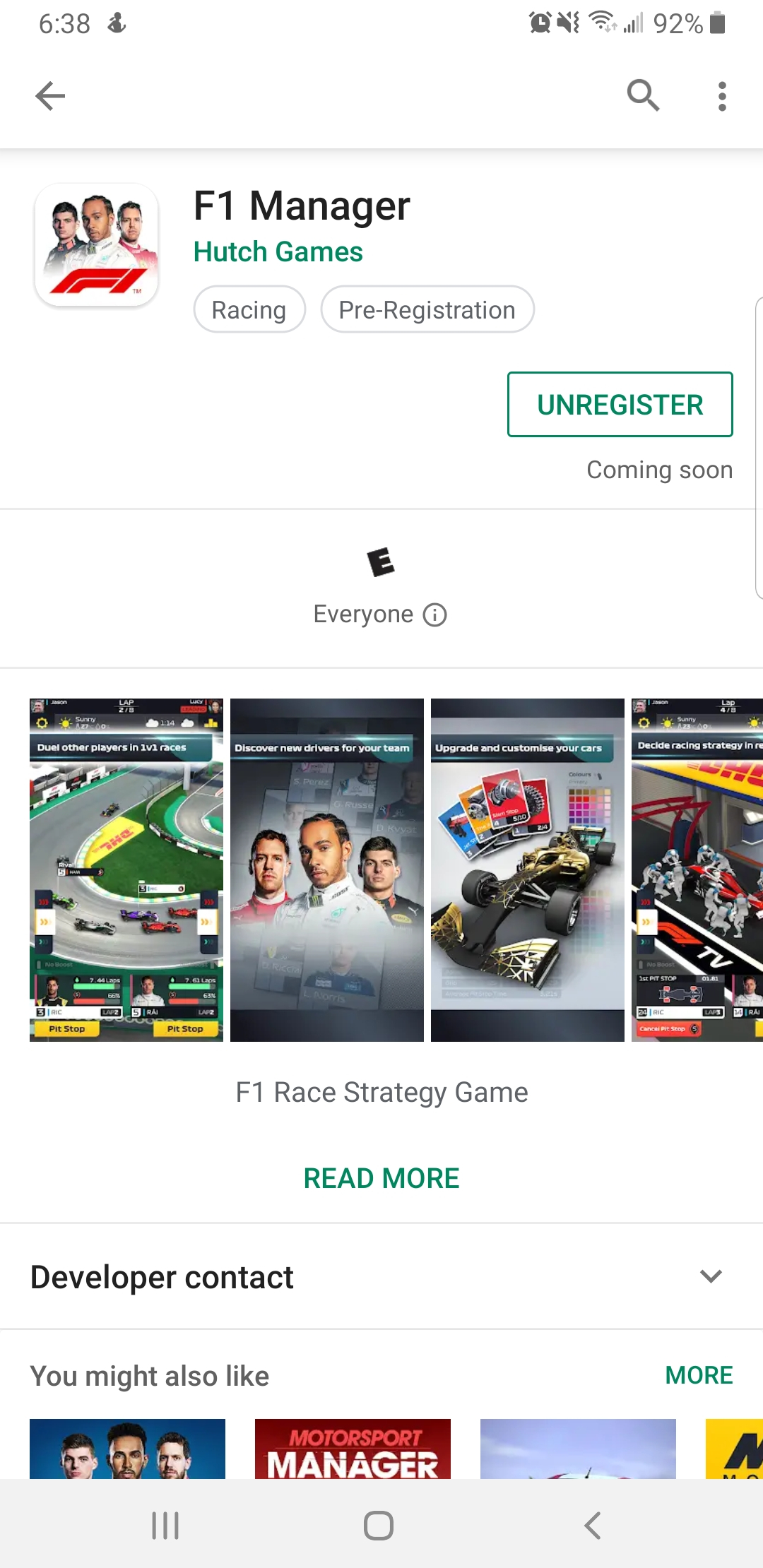The image size is (763, 1568).
Task: Tap READ MORE for description
Action: [381, 1178]
